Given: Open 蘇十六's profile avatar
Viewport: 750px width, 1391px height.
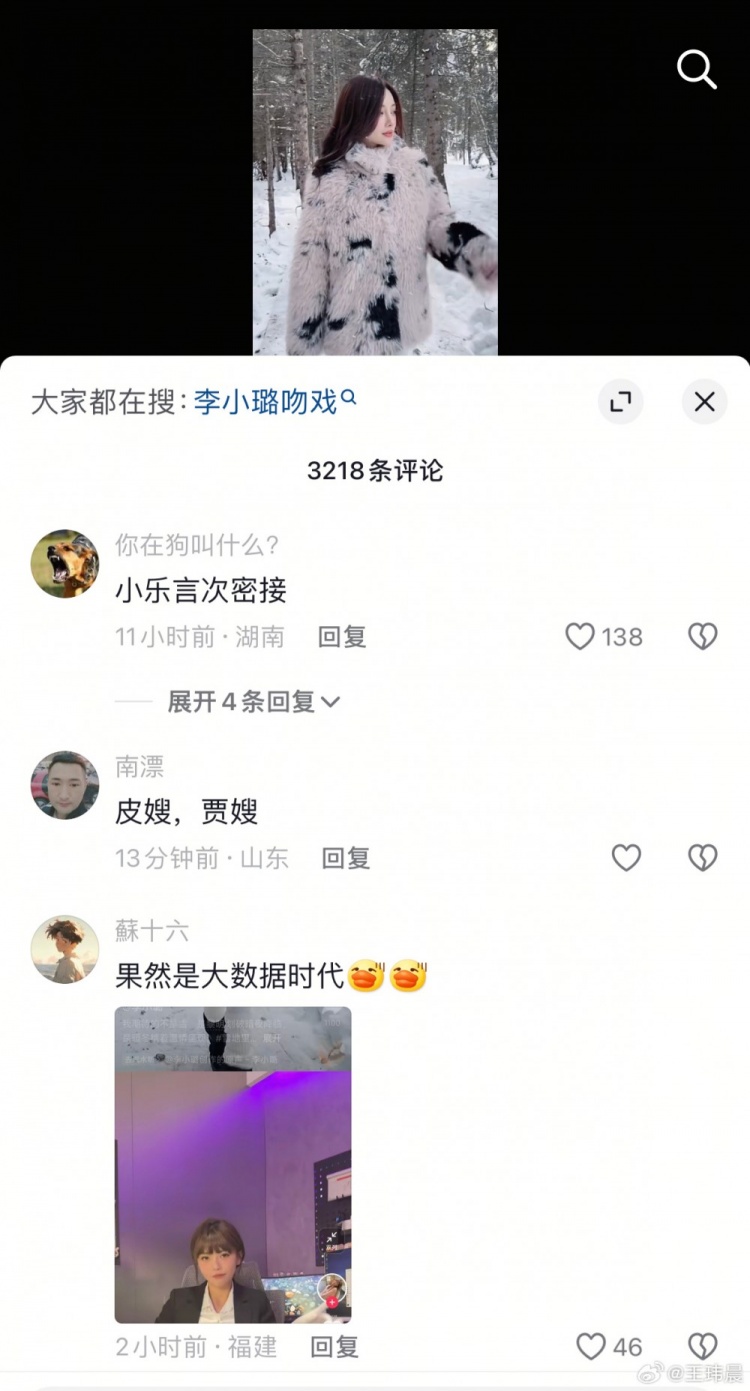Looking at the screenshot, I should point(65,949).
